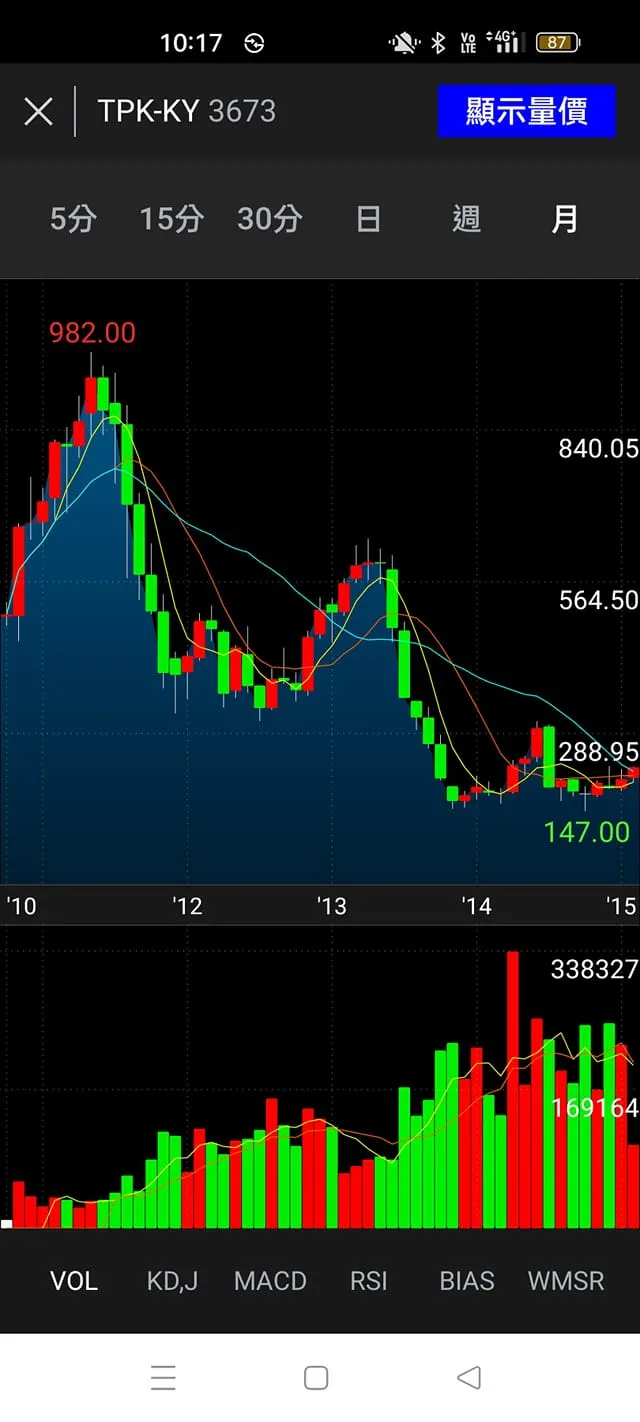Go back with the system back button
The height and width of the screenshot is (1422, 640).
pyautogui.click(x=468, y=1378)
